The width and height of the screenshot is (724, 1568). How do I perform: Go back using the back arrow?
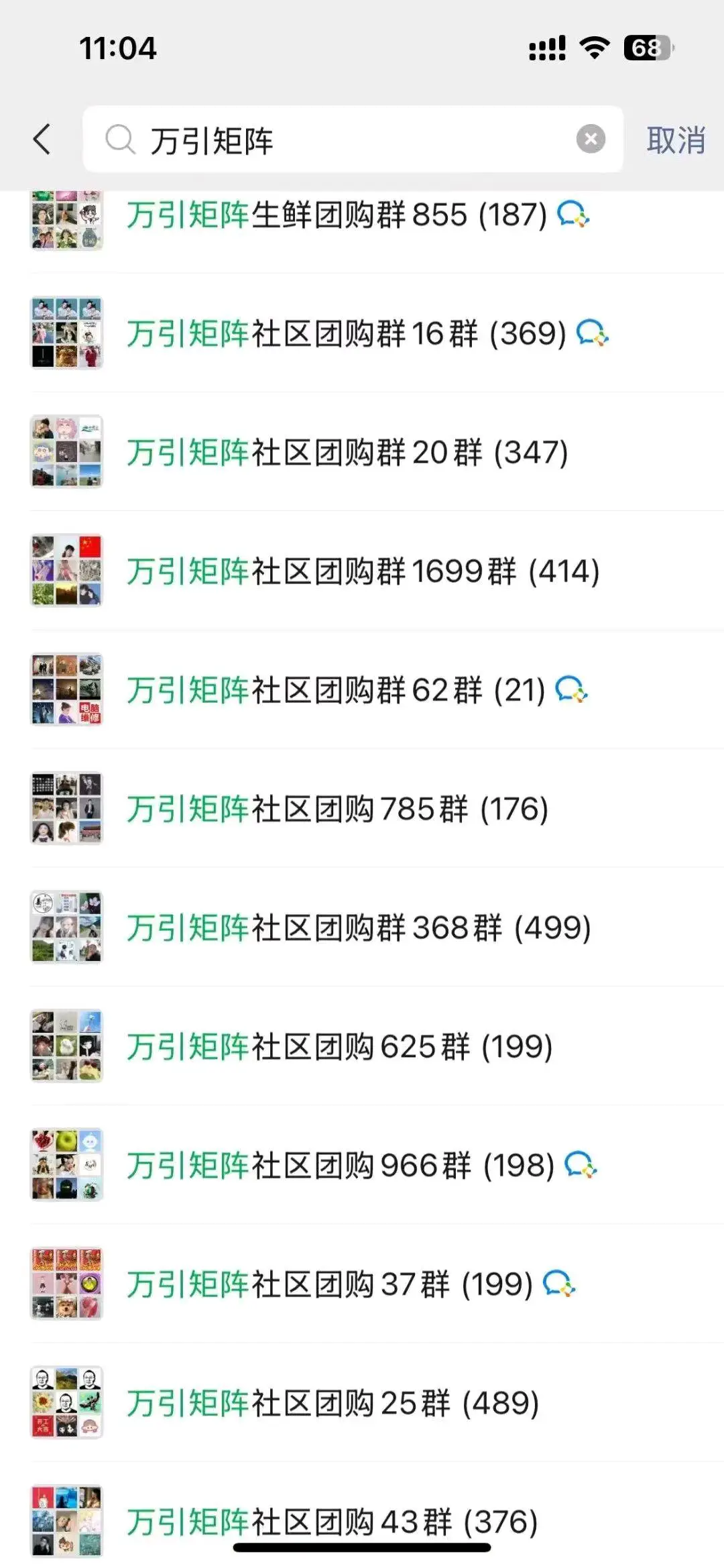(42, 139)
